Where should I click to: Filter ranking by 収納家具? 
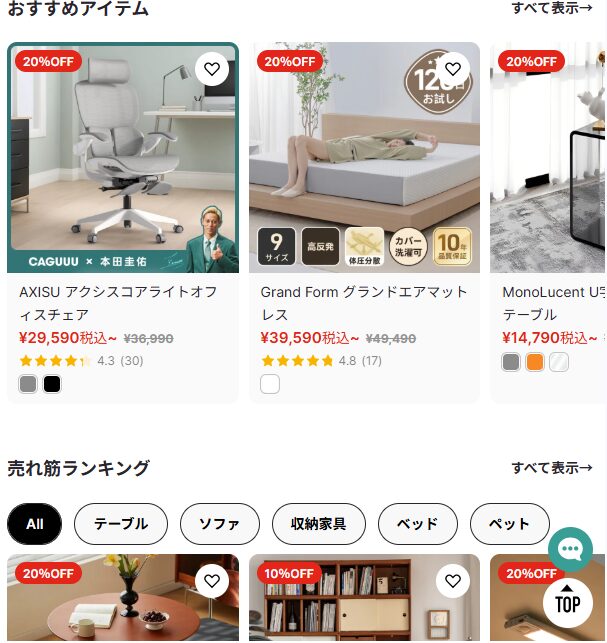[319, 524]
